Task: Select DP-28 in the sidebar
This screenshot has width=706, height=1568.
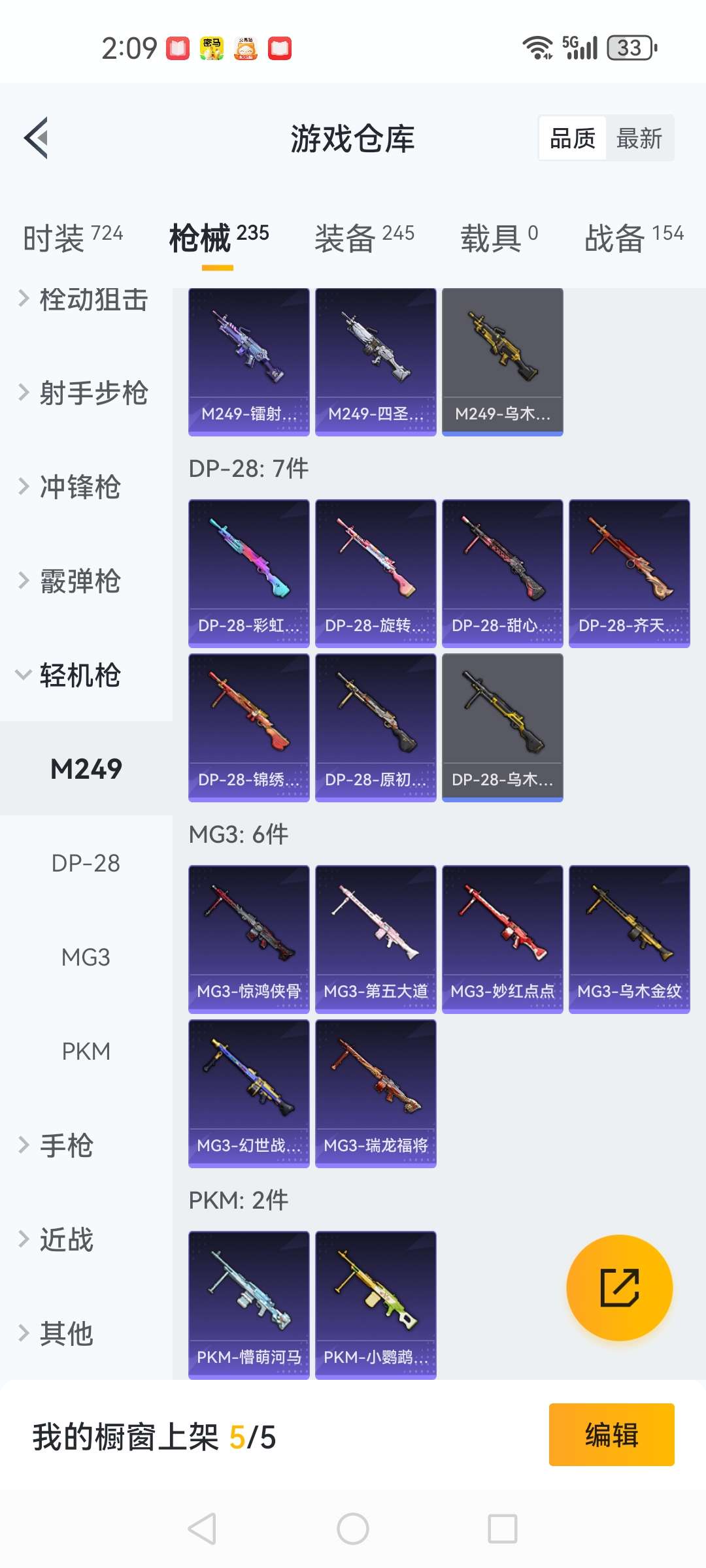Action: pyautogui.click(x=86, y=863)
